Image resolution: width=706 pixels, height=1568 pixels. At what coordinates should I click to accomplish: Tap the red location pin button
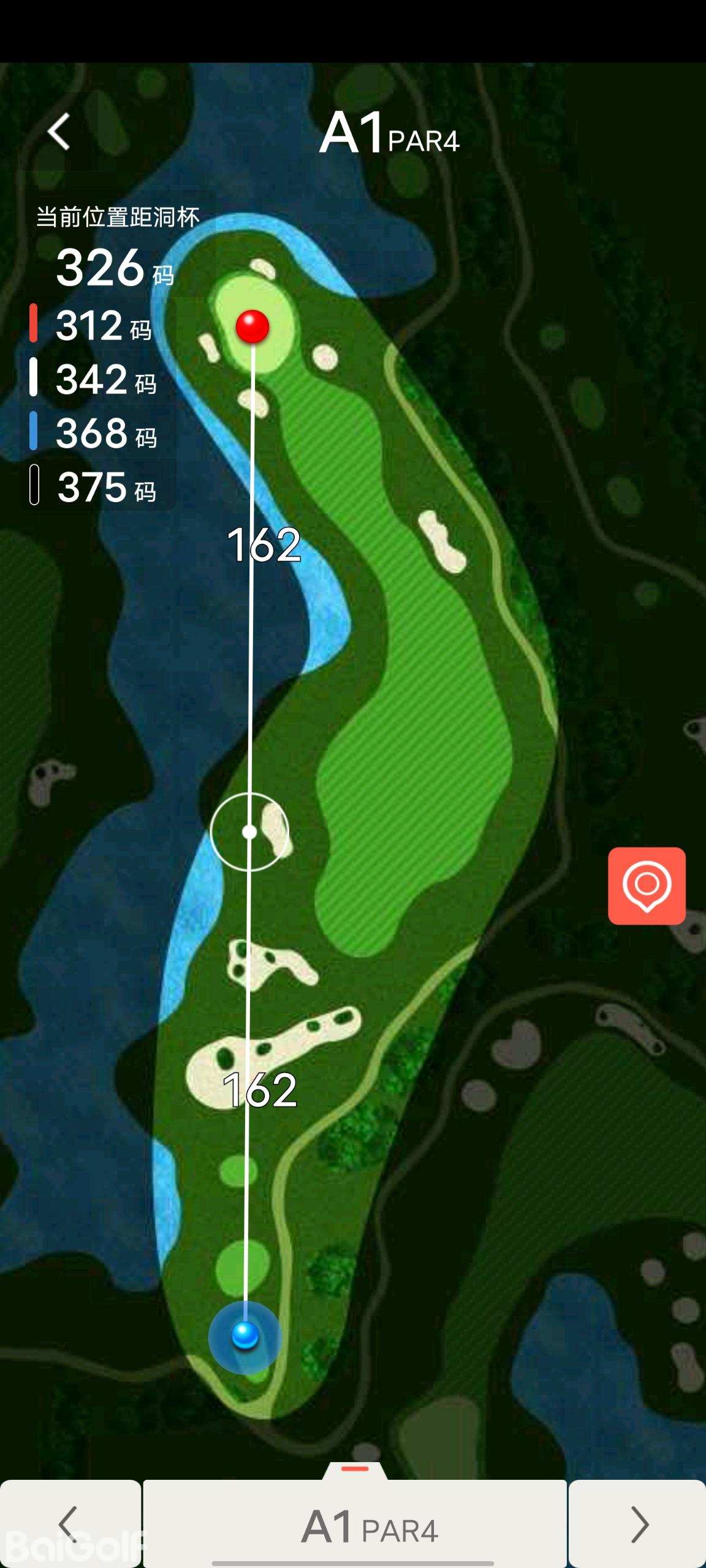pyautogui.click(x=647, y=886)
